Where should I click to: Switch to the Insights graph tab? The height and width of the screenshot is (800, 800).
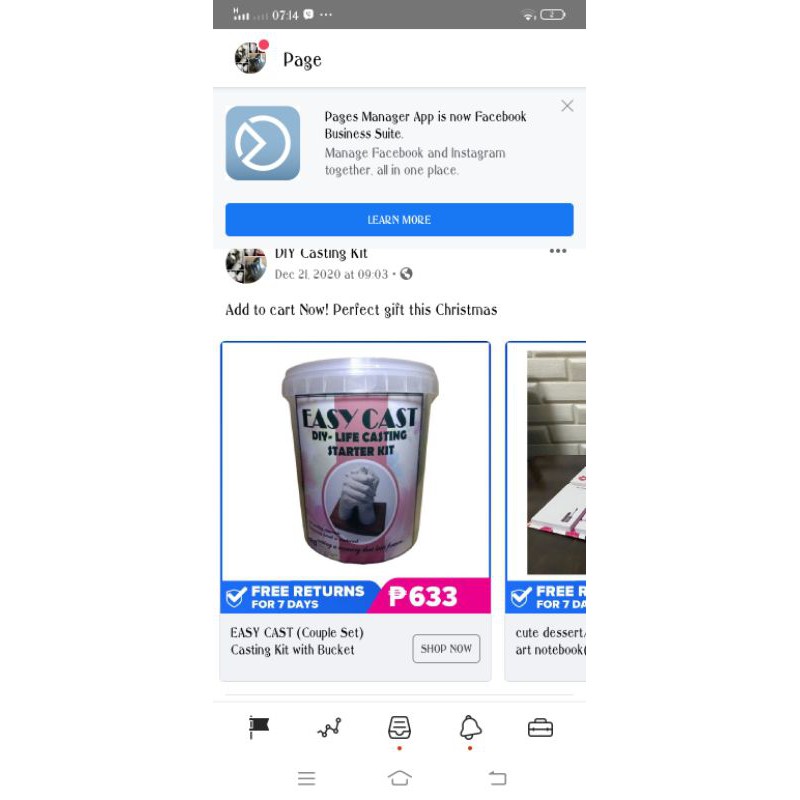point(329,727)
